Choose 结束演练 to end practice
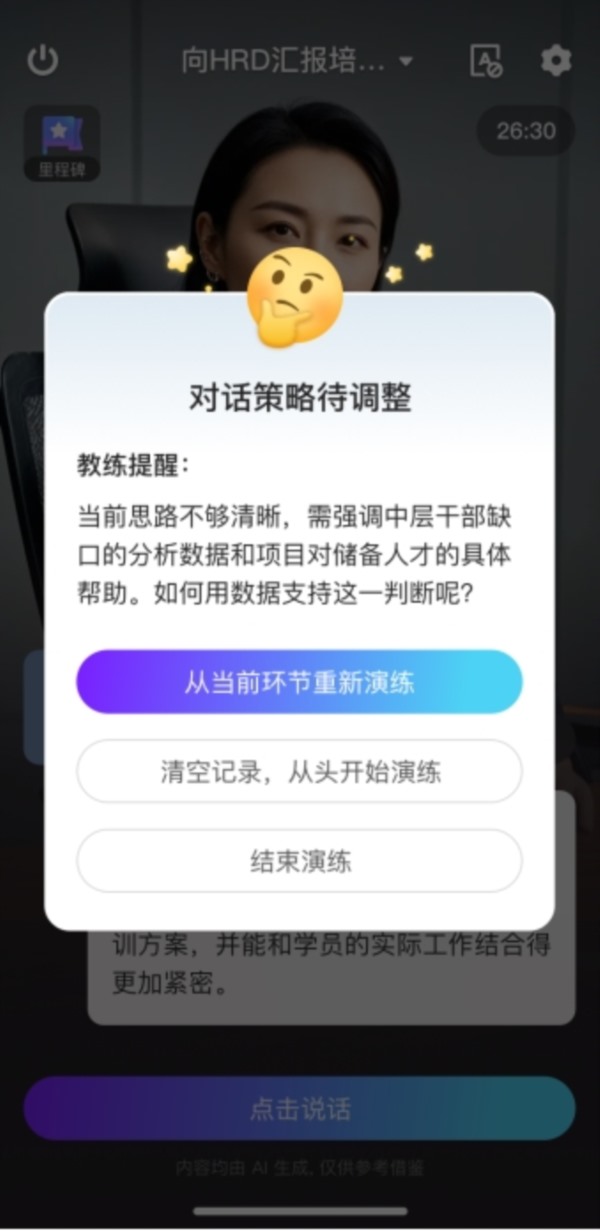The width and height of the screenshot is (600, 1231). point(299,861)
